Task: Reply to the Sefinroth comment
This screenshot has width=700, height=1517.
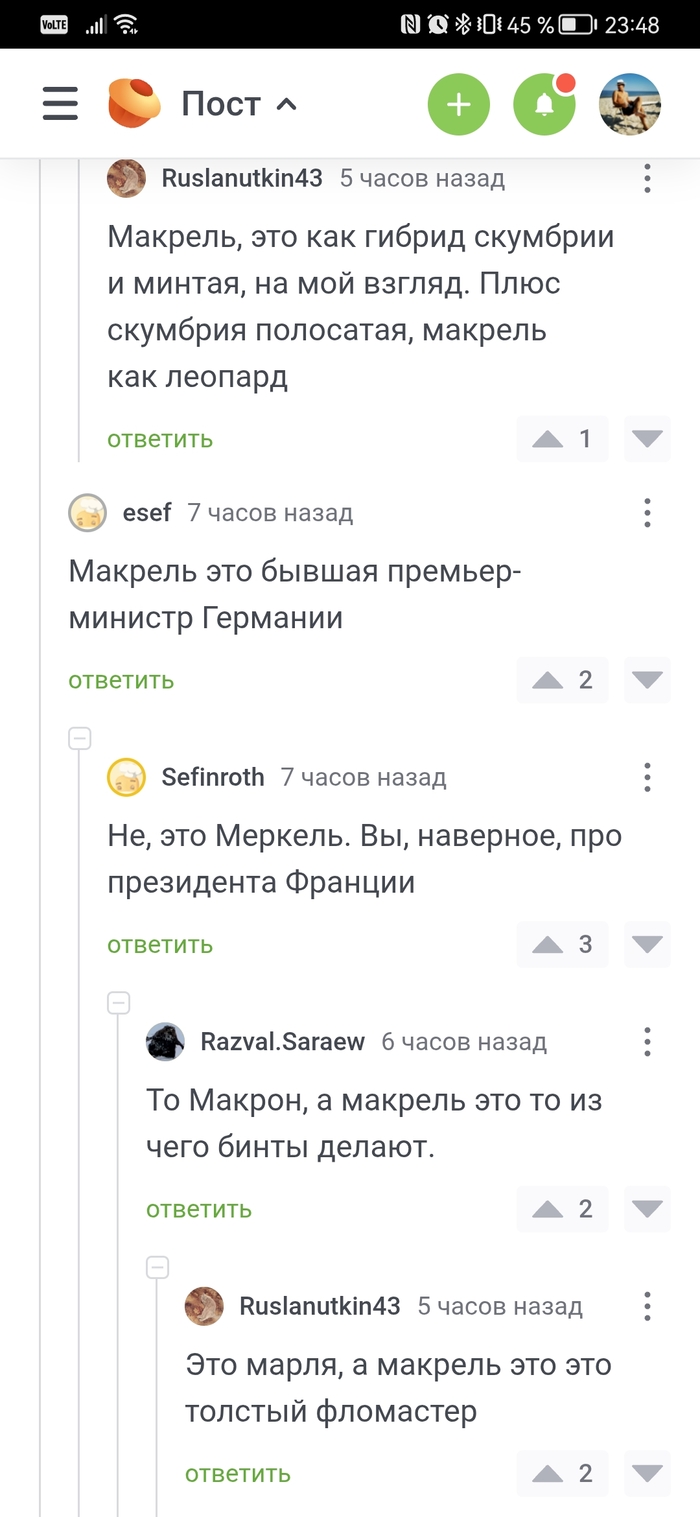Action: click(160, 944)
